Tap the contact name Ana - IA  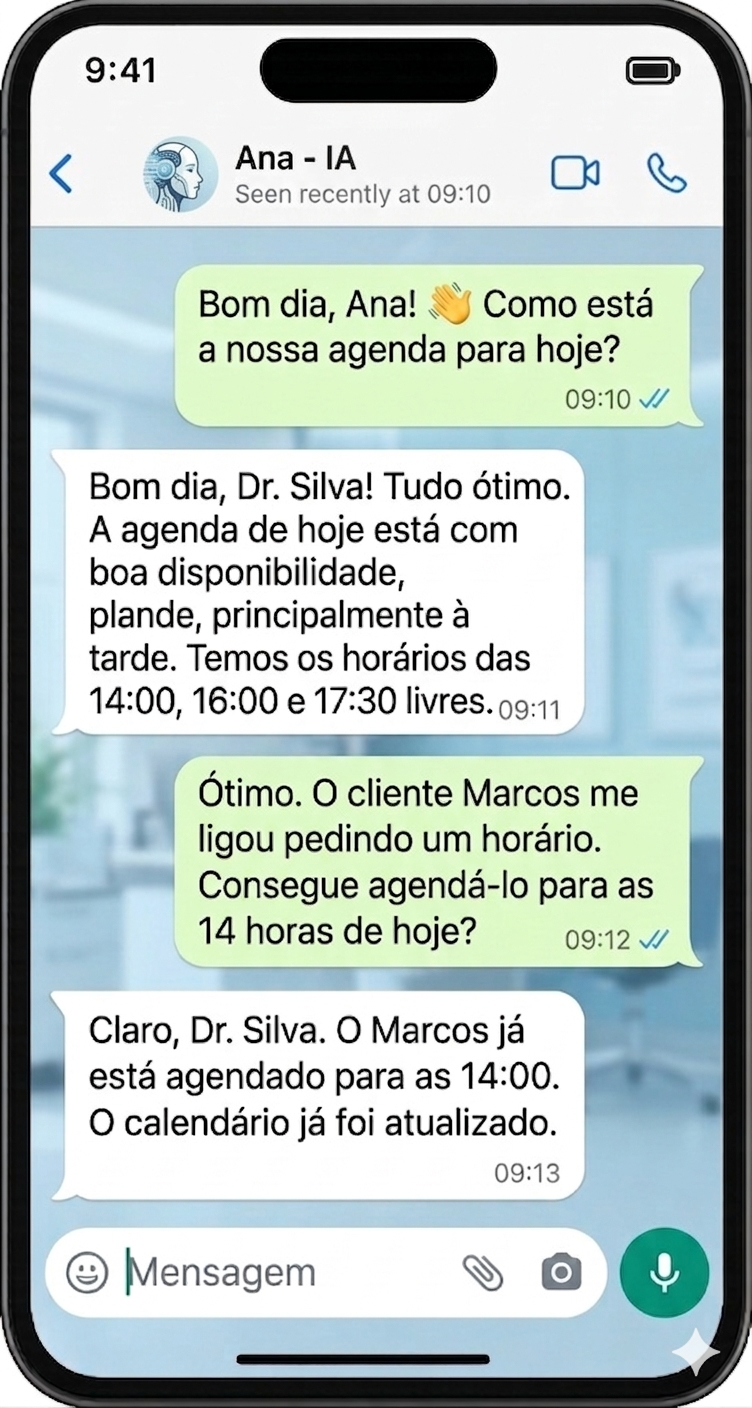pyautogui.click(x=295, y=158)
